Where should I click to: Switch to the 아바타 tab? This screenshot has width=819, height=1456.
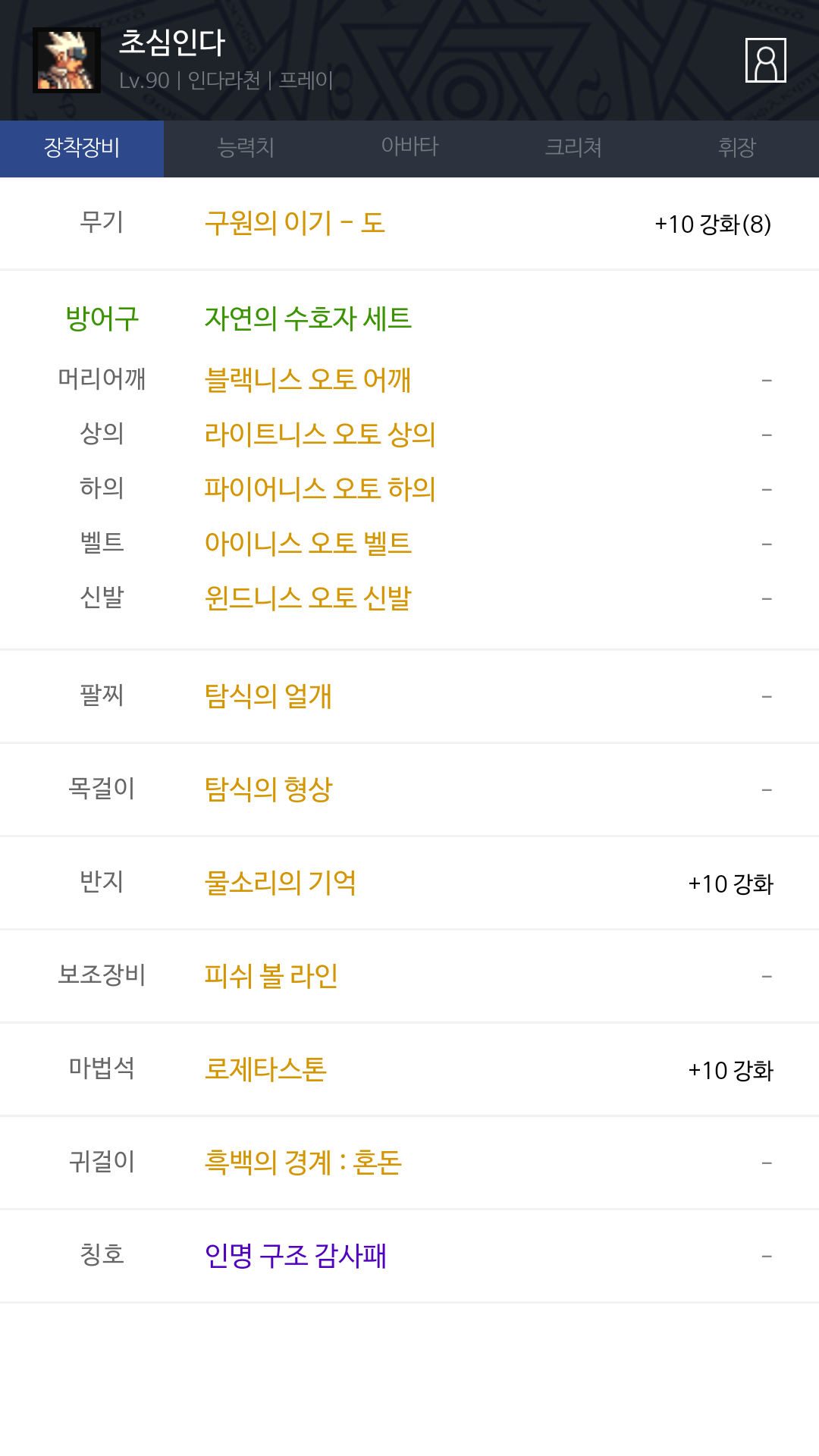409,149
